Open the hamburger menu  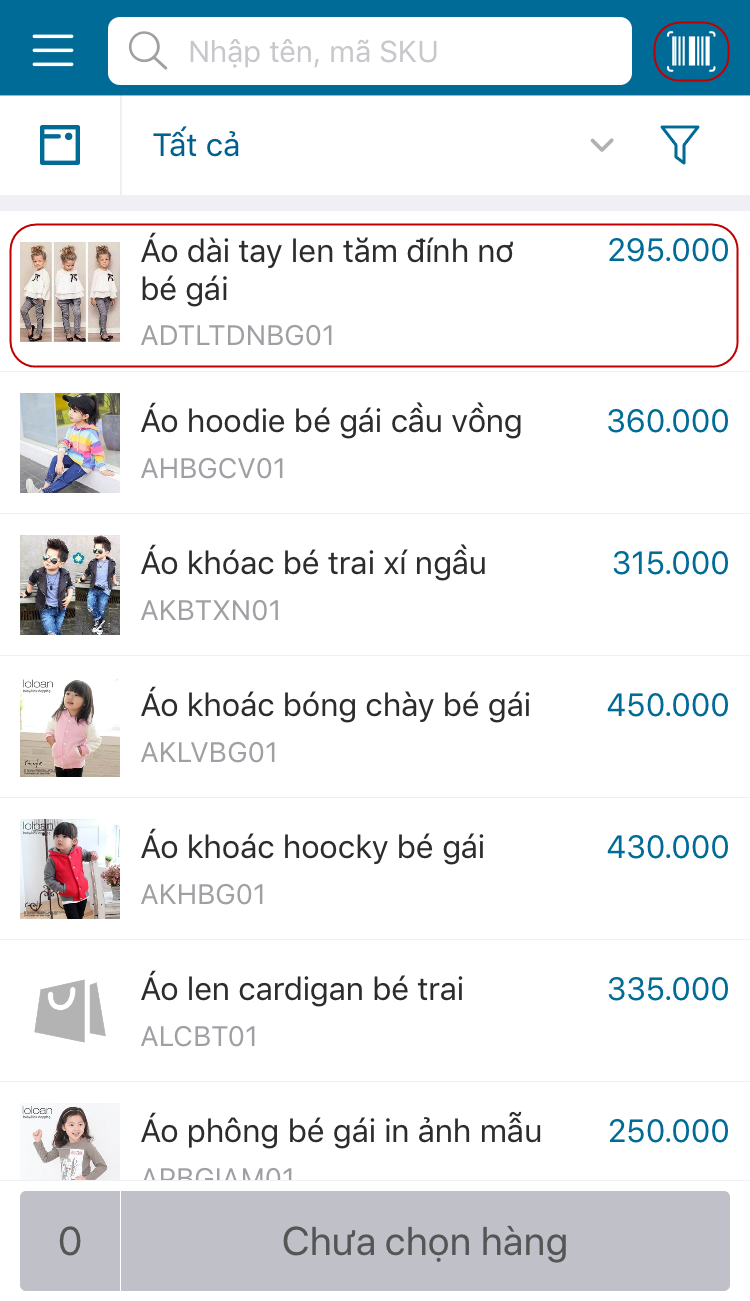click(x=53, y=50)
